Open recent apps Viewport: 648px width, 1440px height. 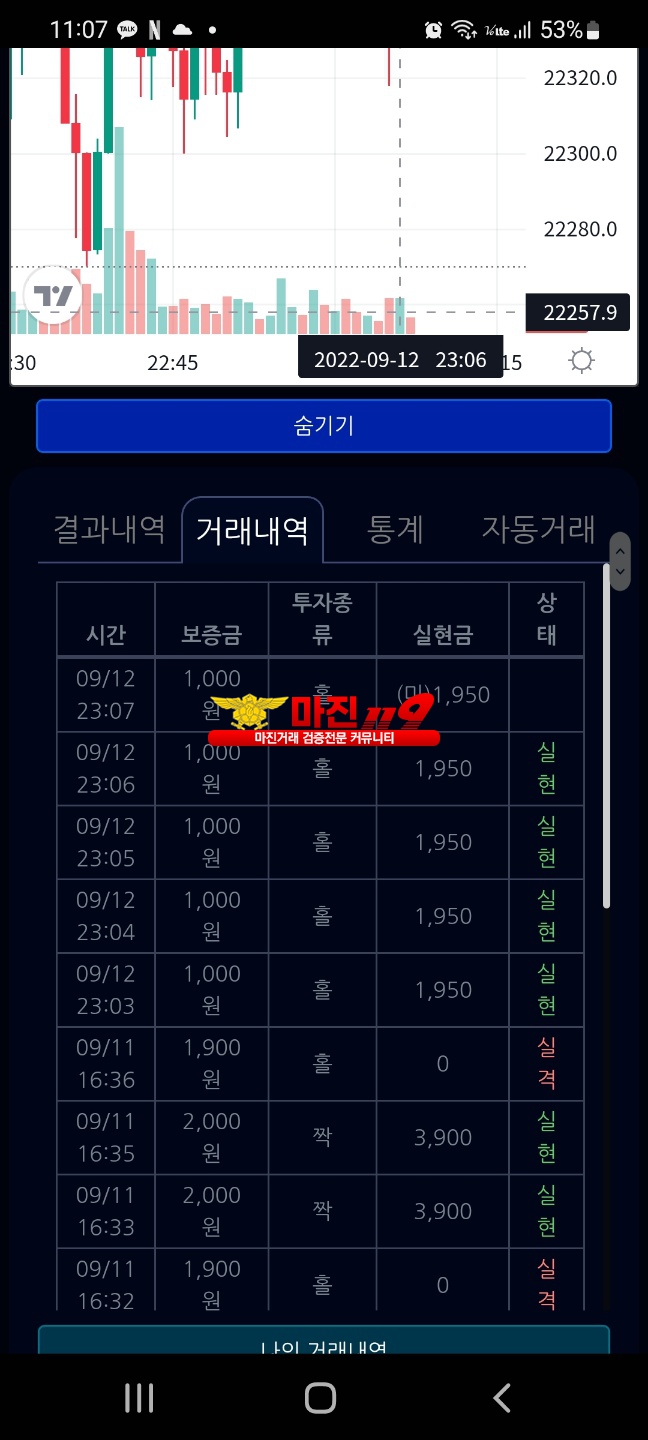139,1398
